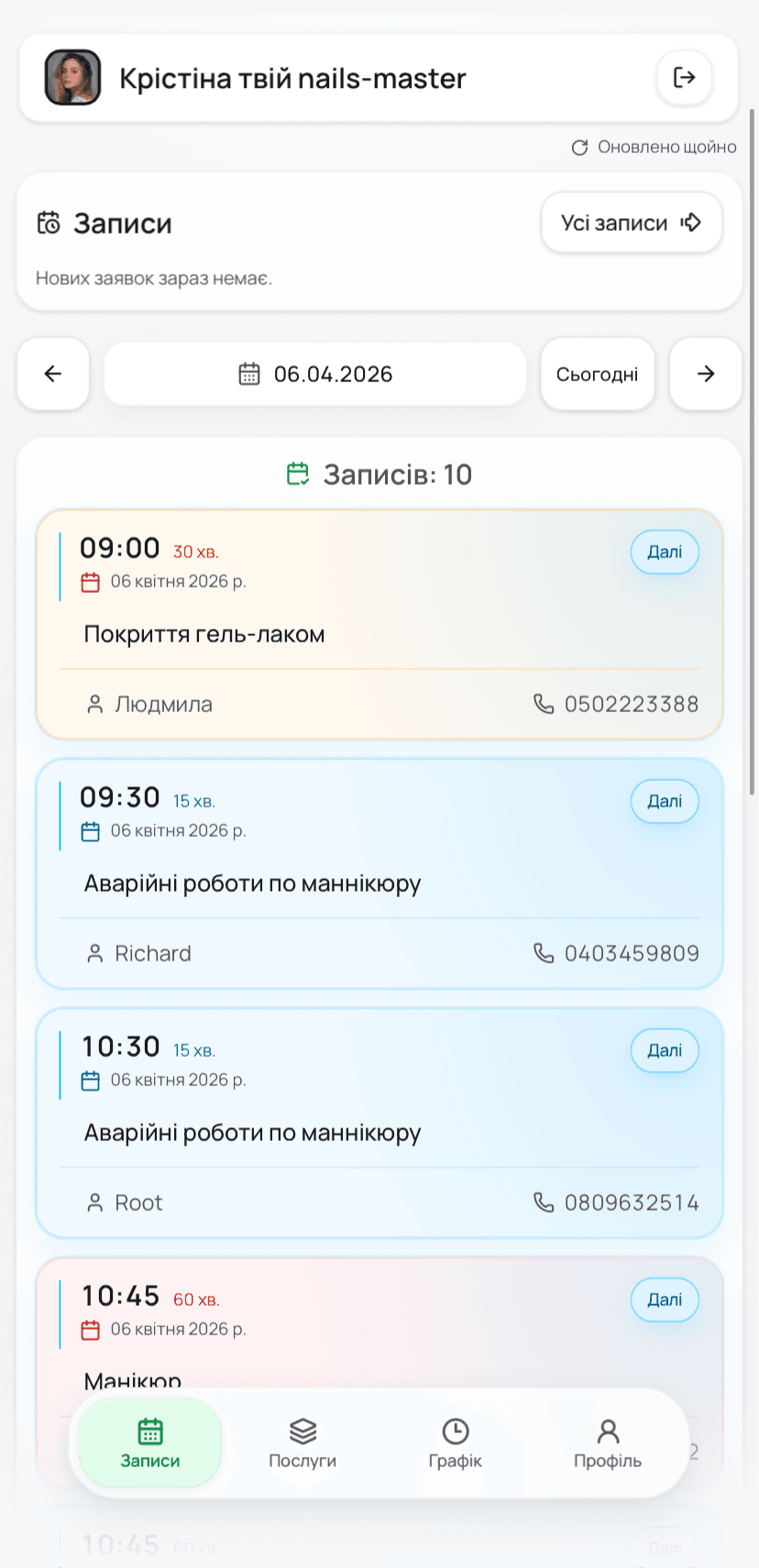This screenshot has height=1568, width=759.
Task: Click the calendar icon beside Записів: 10
Action: 297,474
